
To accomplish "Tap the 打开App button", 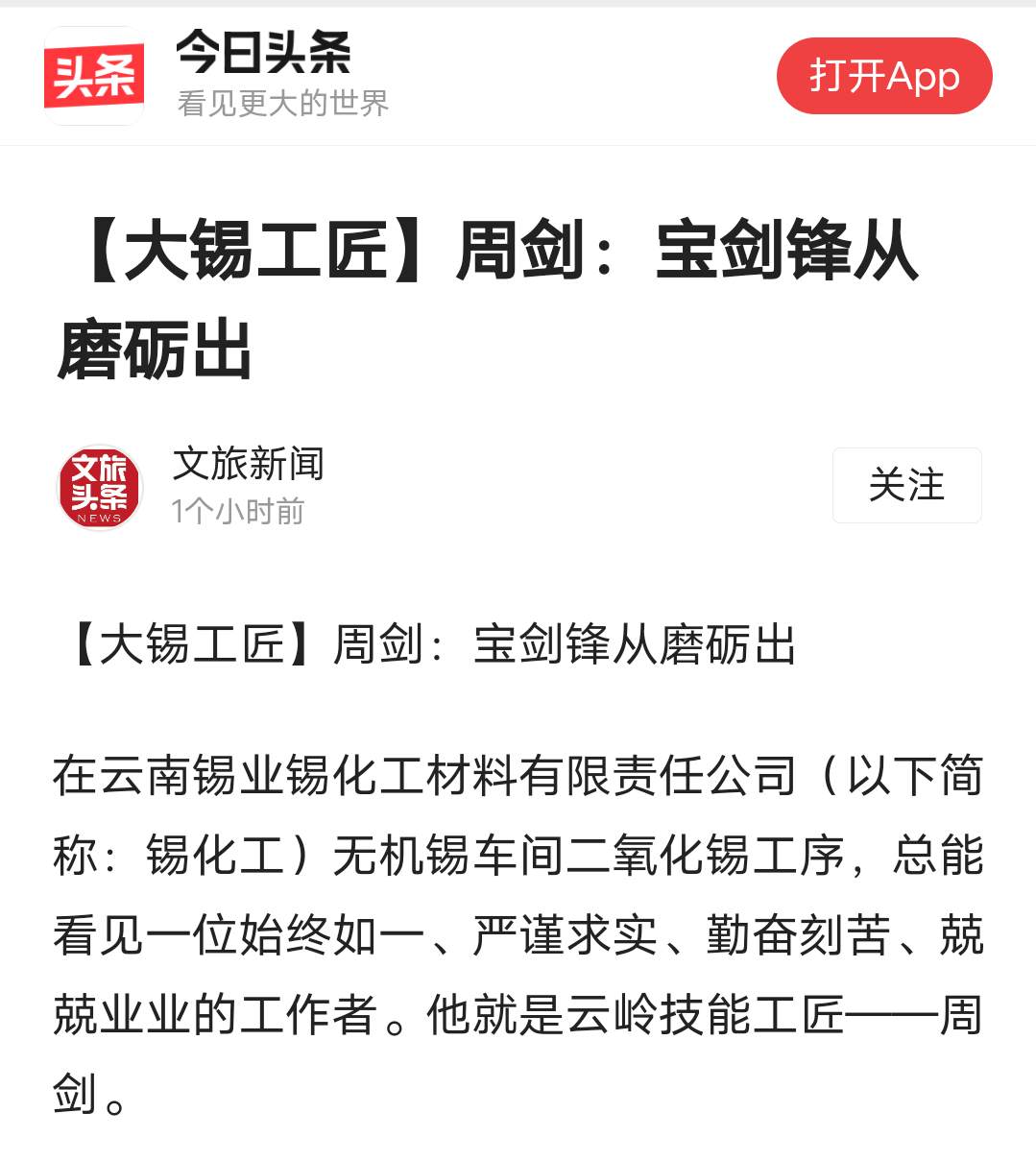I will coord(883,76).
